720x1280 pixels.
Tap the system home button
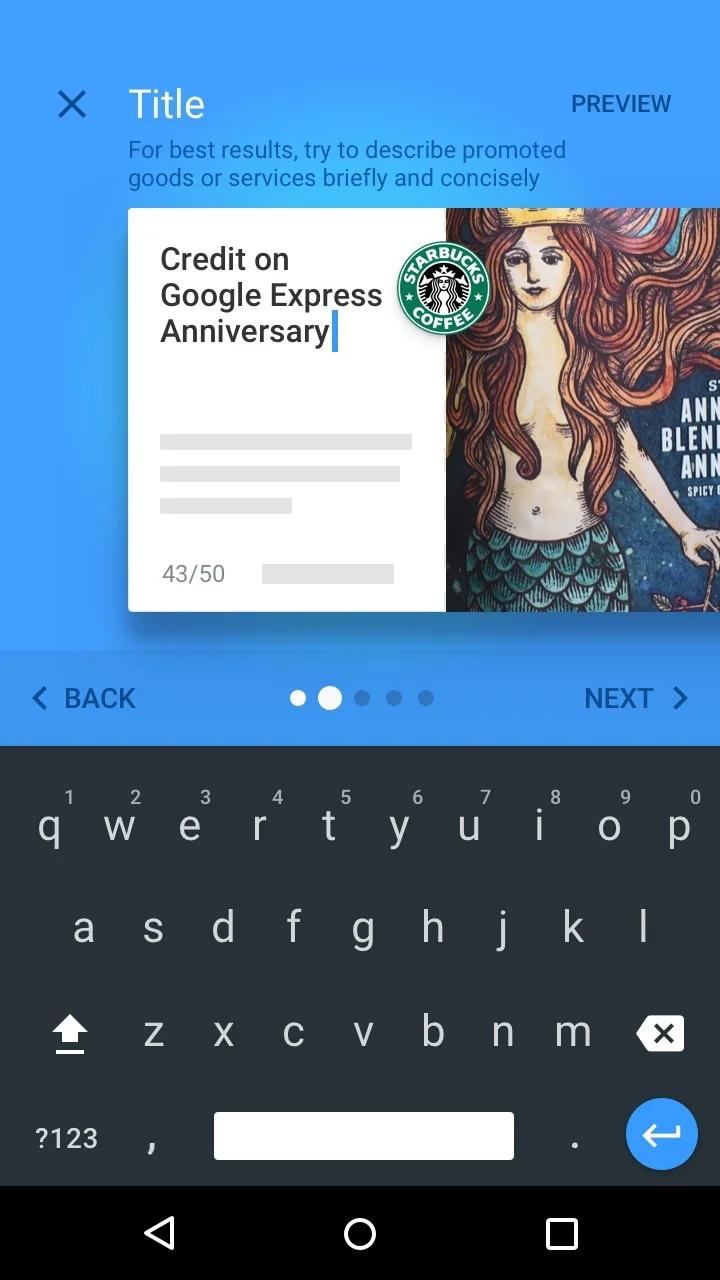coord(360,1233)
